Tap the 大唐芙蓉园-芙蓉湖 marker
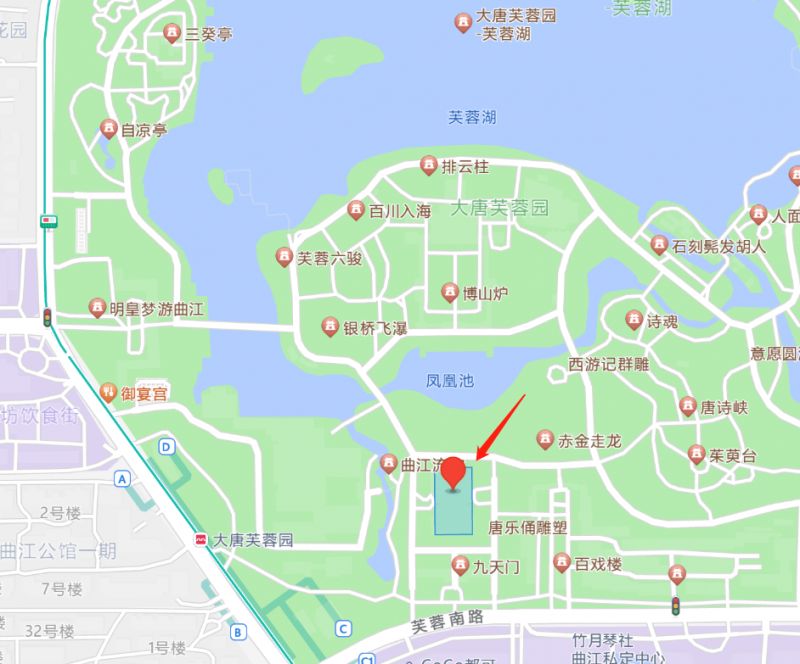 [463, 21]
